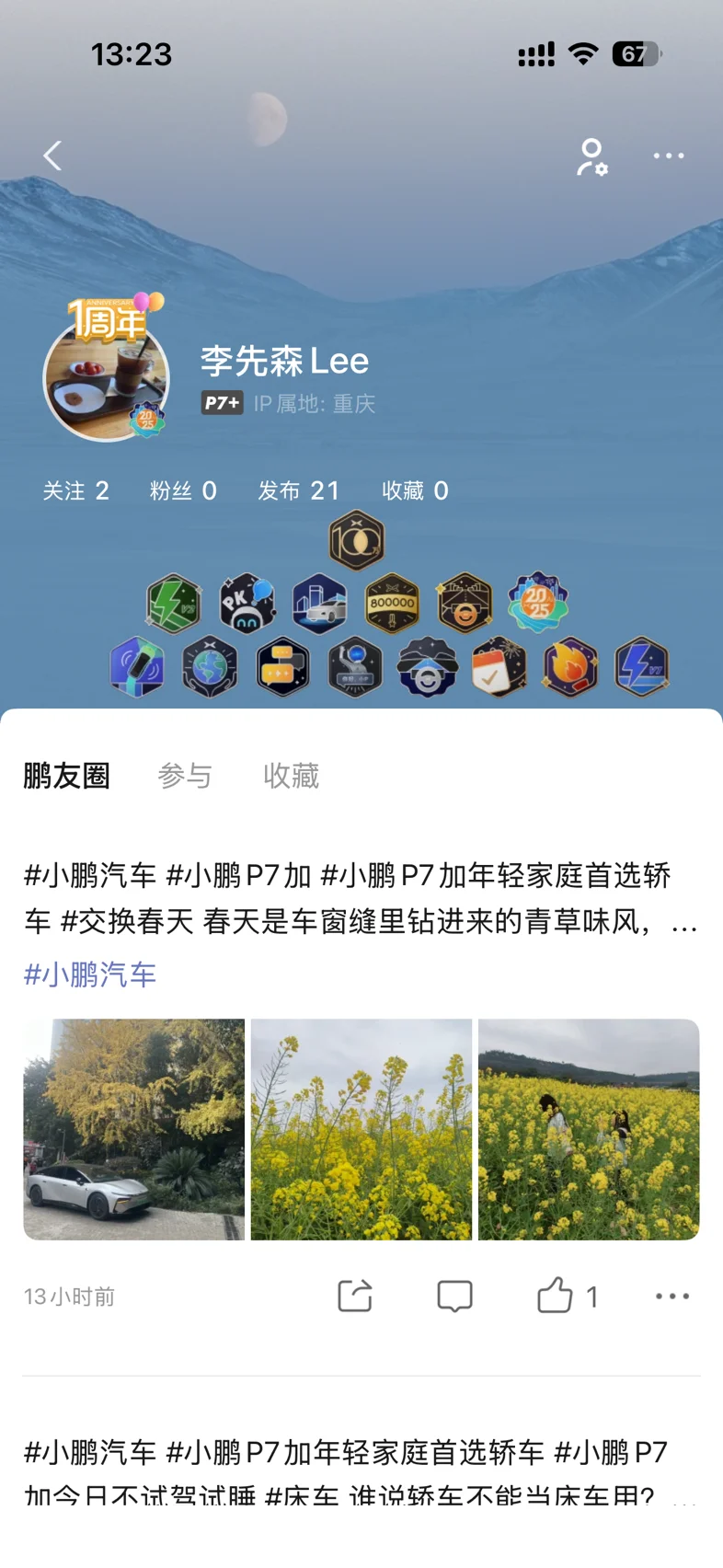Open the top-right three-dot menu

click(x=669, y=156)
